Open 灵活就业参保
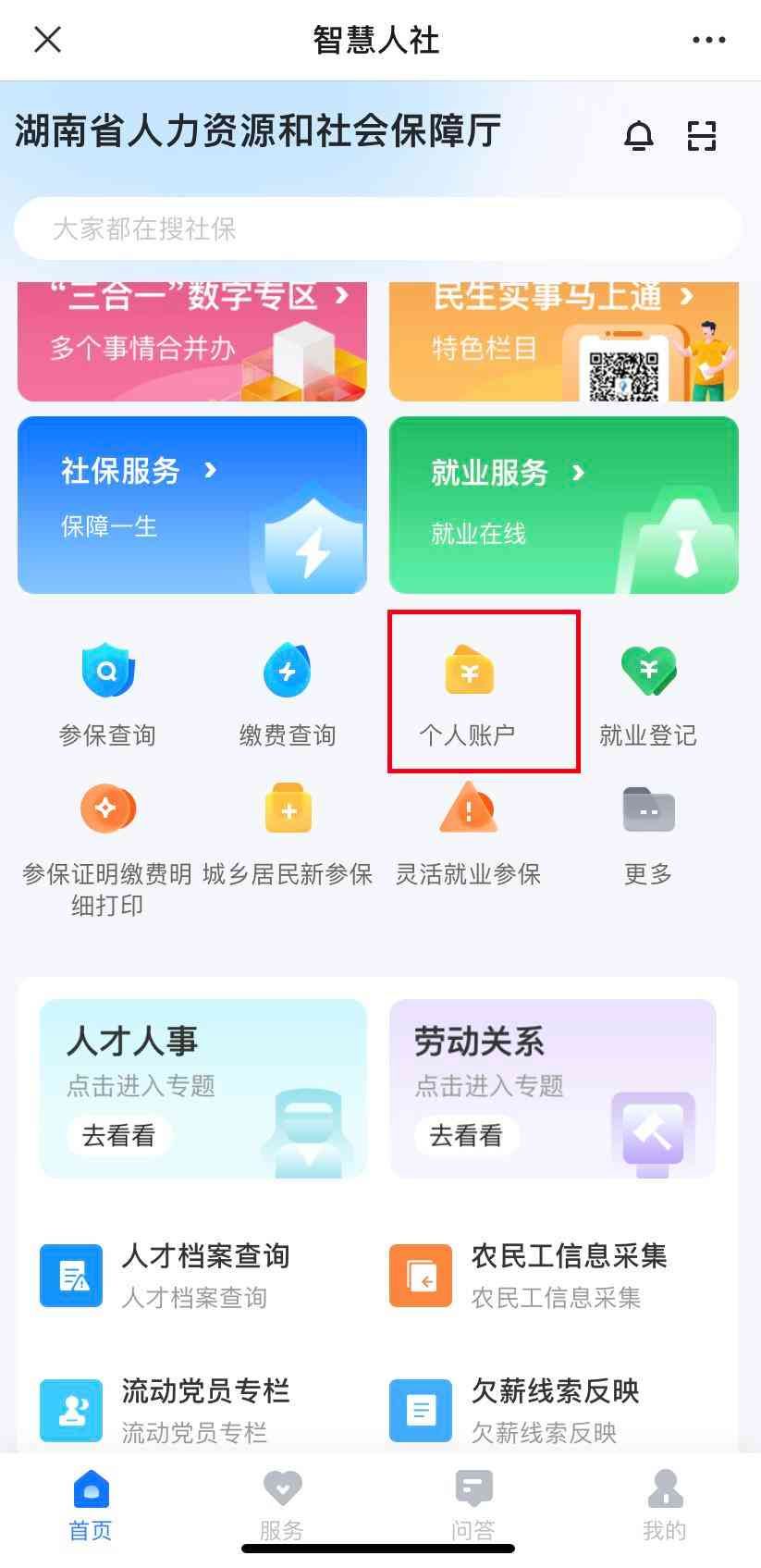The image size is (761, 1568). (x=469, y=833)
